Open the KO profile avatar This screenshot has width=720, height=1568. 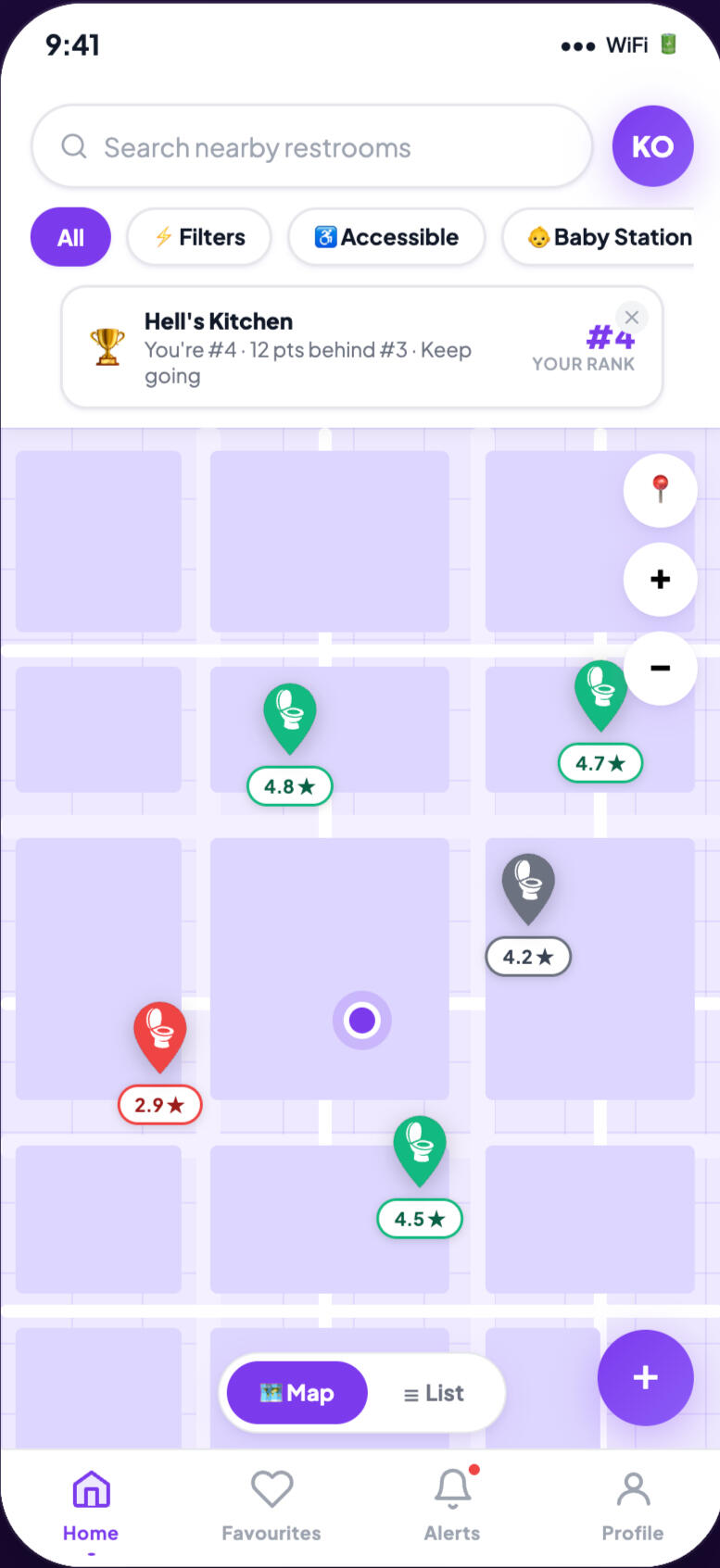652,146
